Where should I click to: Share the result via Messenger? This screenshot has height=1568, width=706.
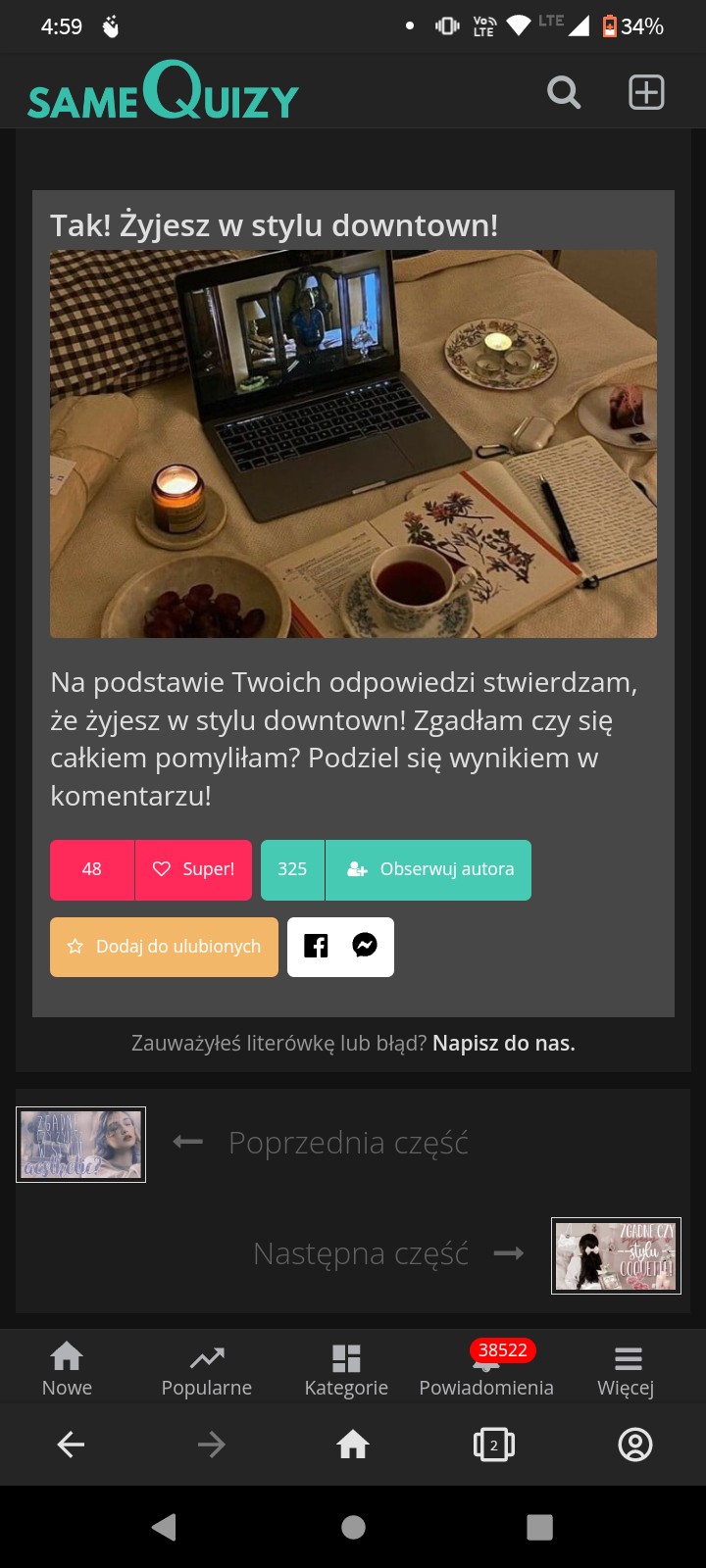click(365, 946)
